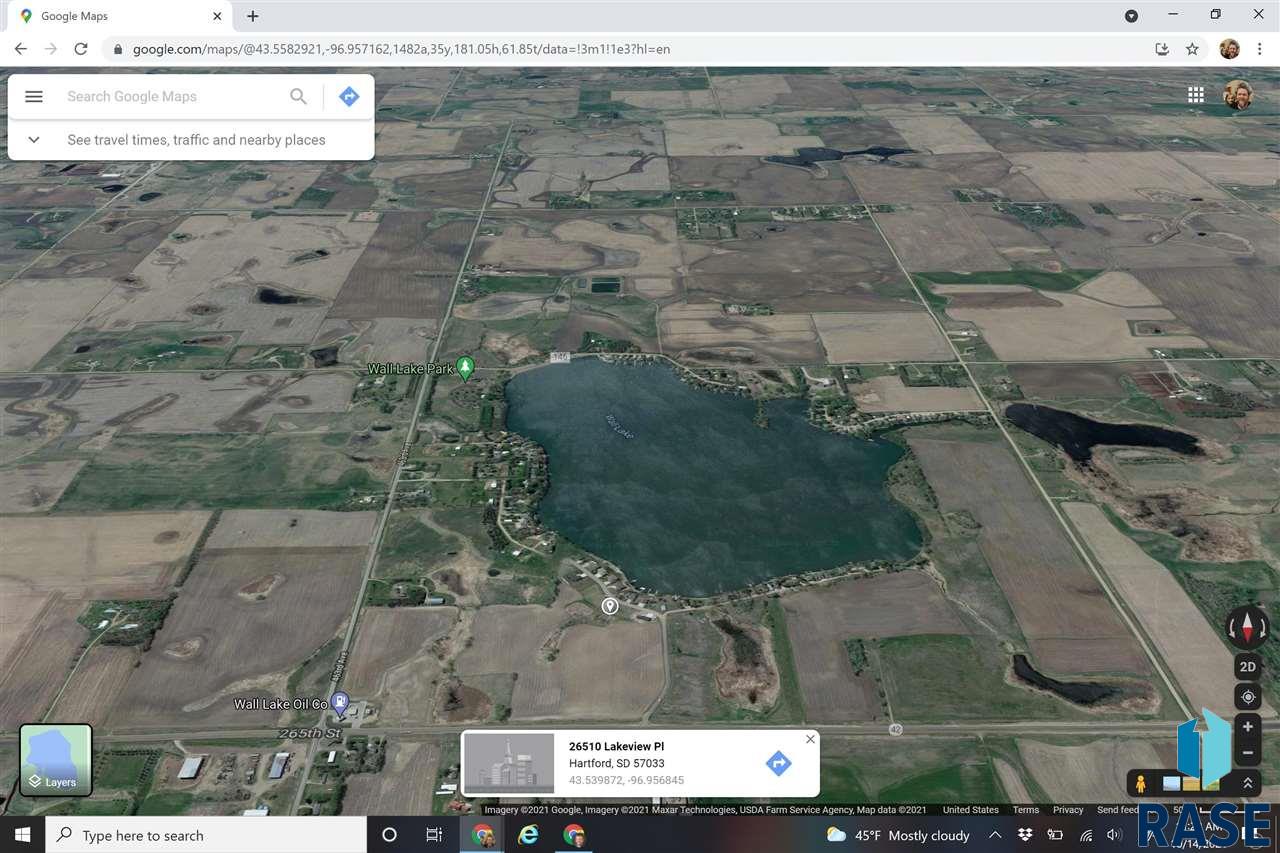Open the Layers map type selector
The image size is (1280, 853).
tap(56, 760)
